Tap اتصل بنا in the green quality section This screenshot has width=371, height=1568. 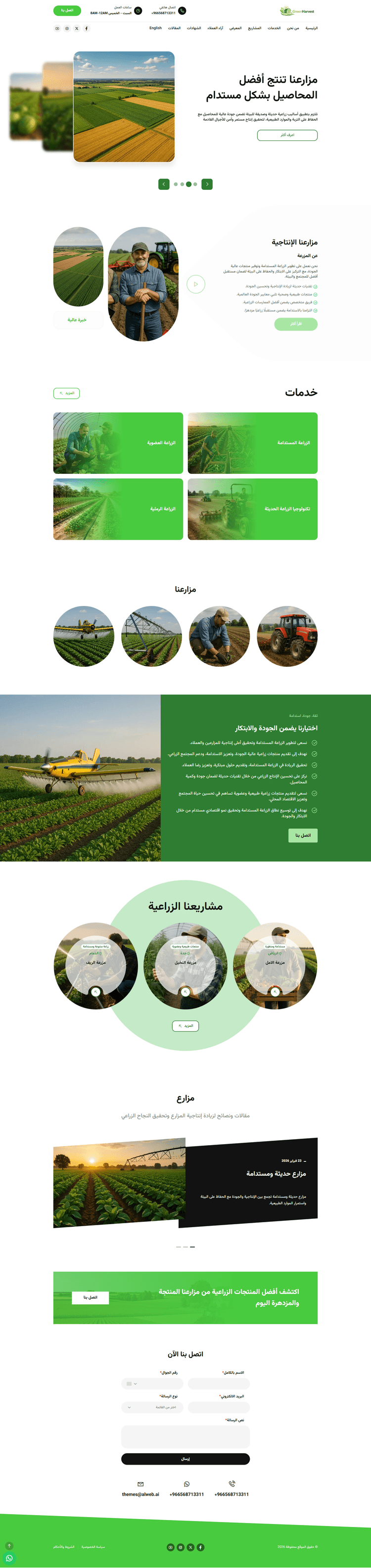(302, 835)
